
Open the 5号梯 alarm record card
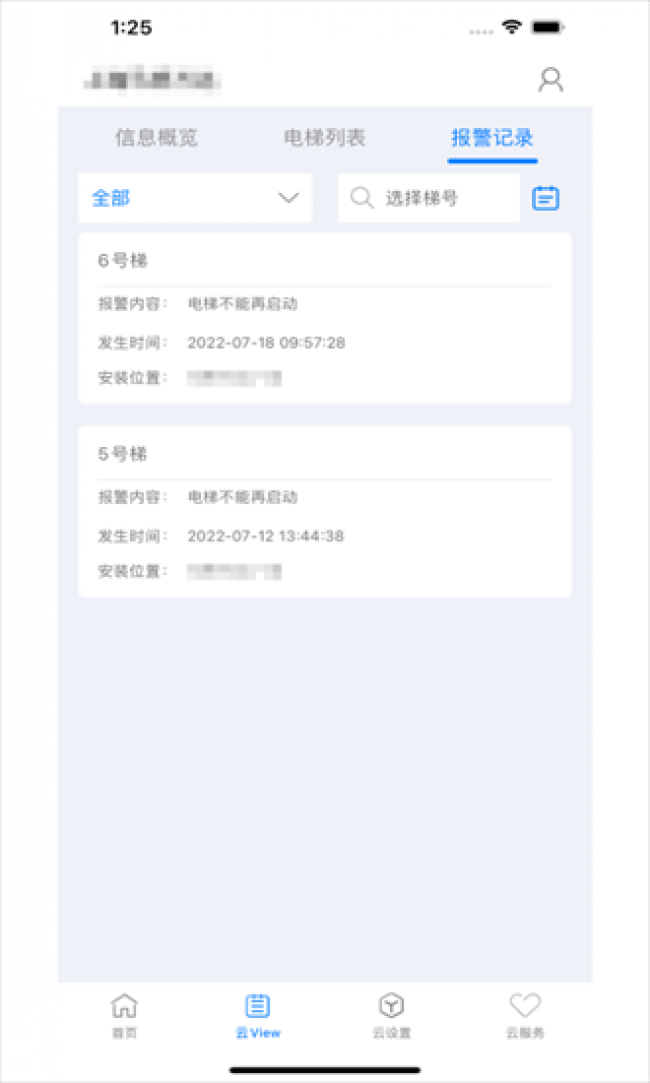[325, 512]
